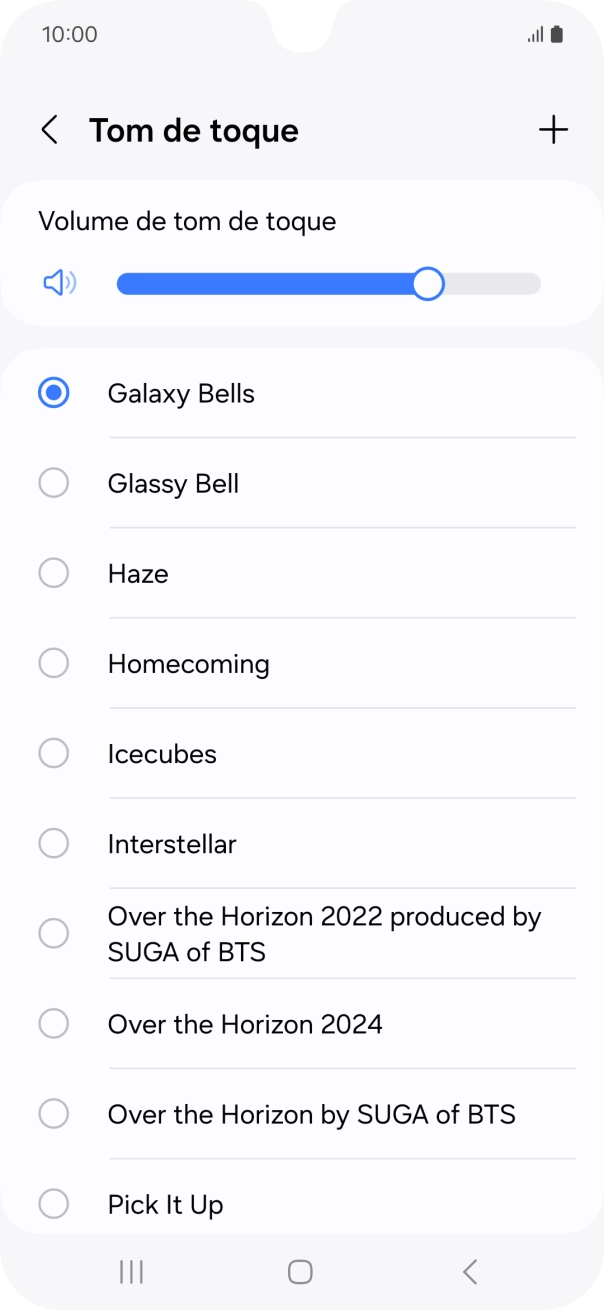The image size is (604, 1310).
Task: Tap the ringtone volume slider track
Action: coord(328,284)
